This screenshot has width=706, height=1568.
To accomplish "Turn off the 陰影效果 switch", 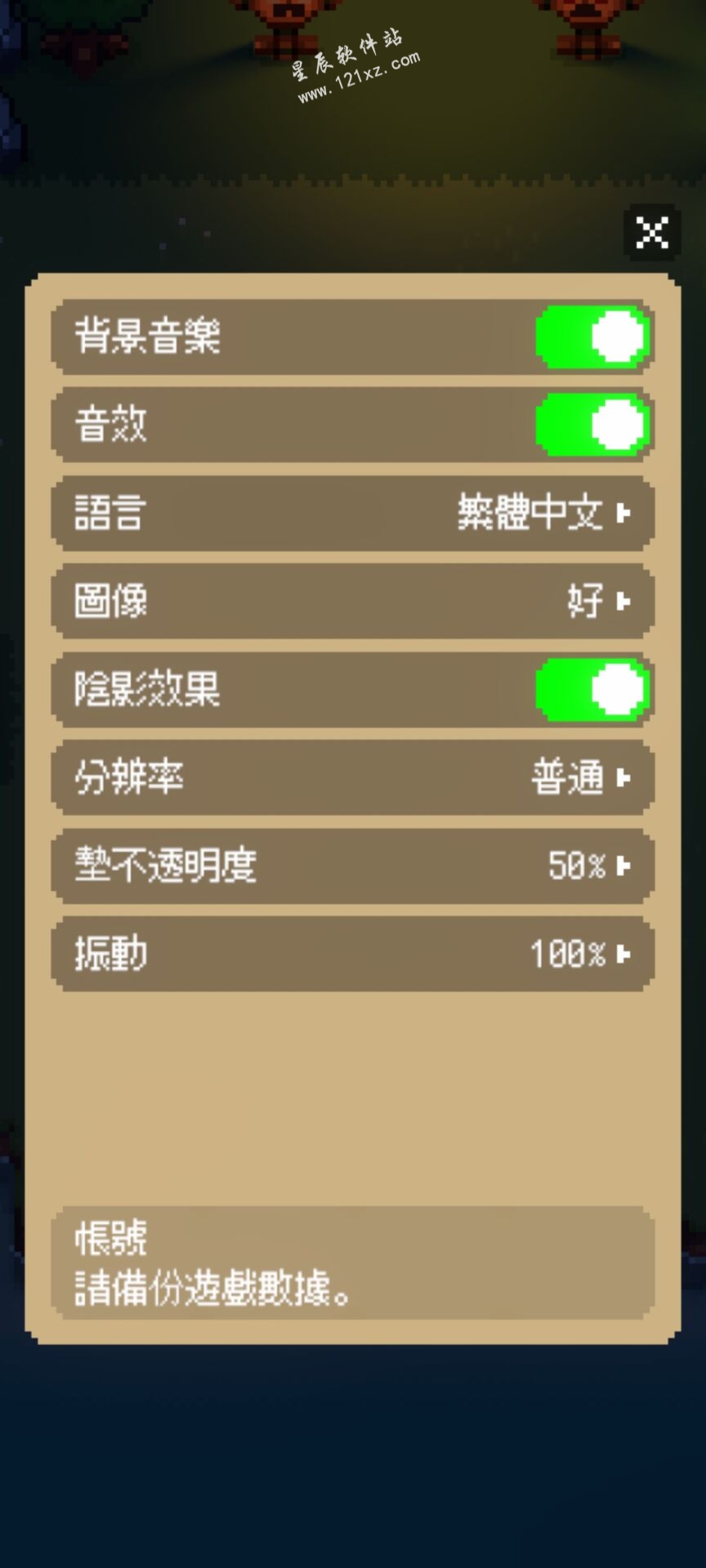I will click(592, 689).
